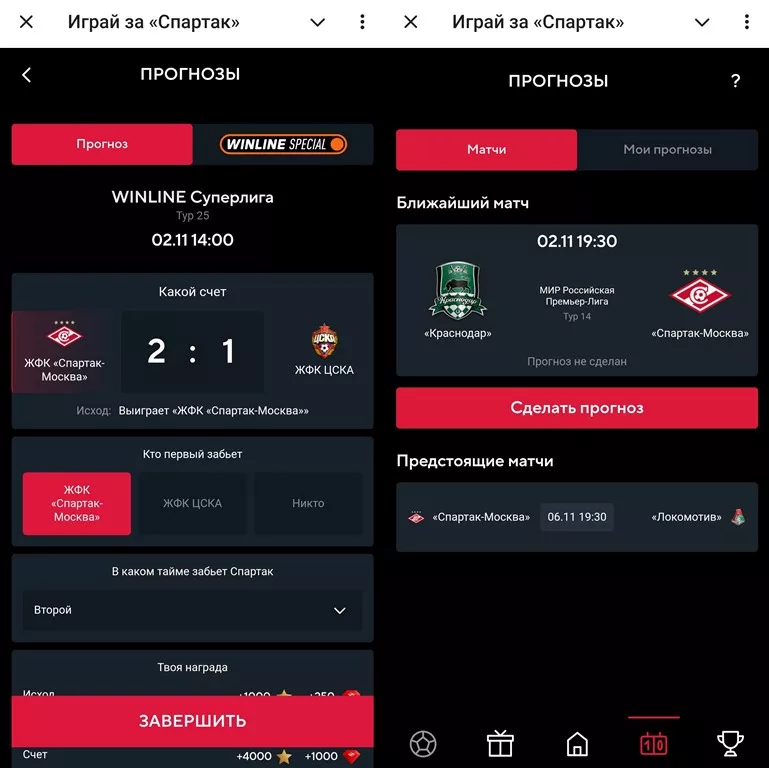Expand the Второй half dropdown
Viewport: 769px width, 768px height.
192,610
